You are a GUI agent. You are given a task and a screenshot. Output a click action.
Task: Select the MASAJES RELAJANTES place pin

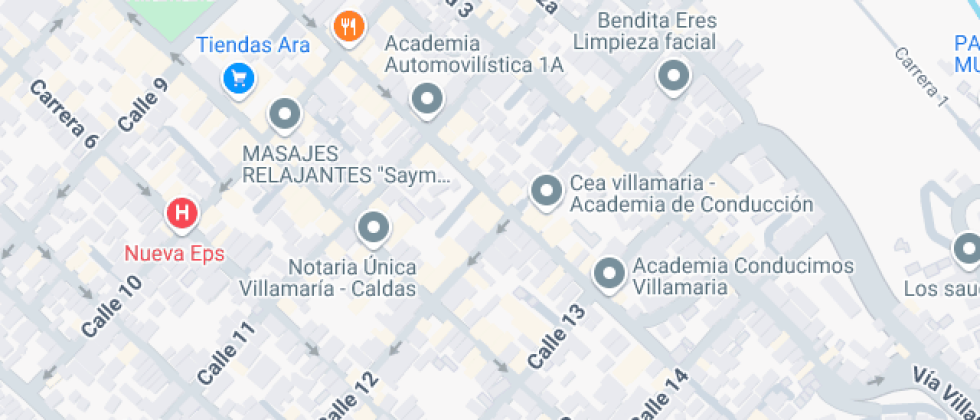pos(285,116)
